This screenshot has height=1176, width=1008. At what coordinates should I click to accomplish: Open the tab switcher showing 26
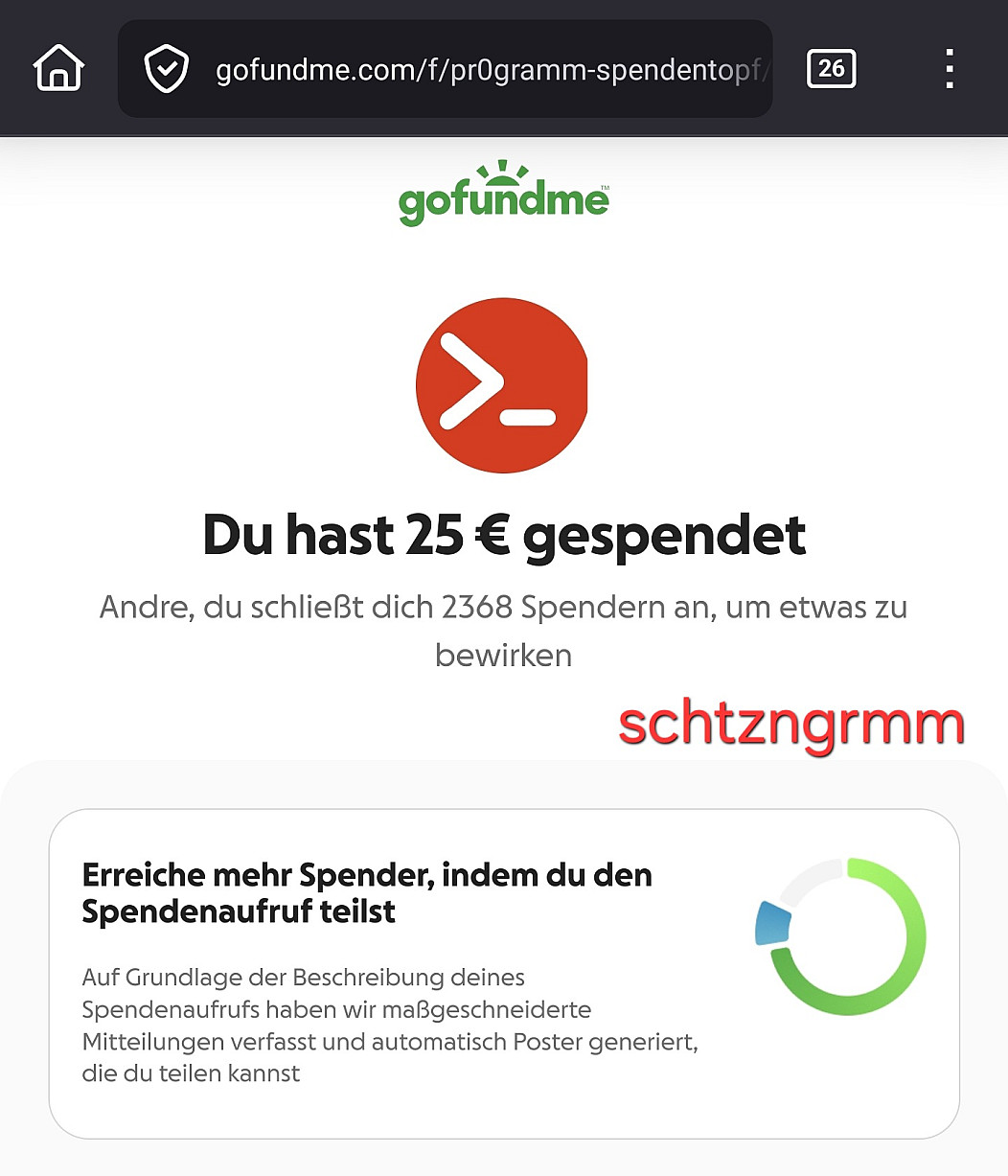(831, 68)
